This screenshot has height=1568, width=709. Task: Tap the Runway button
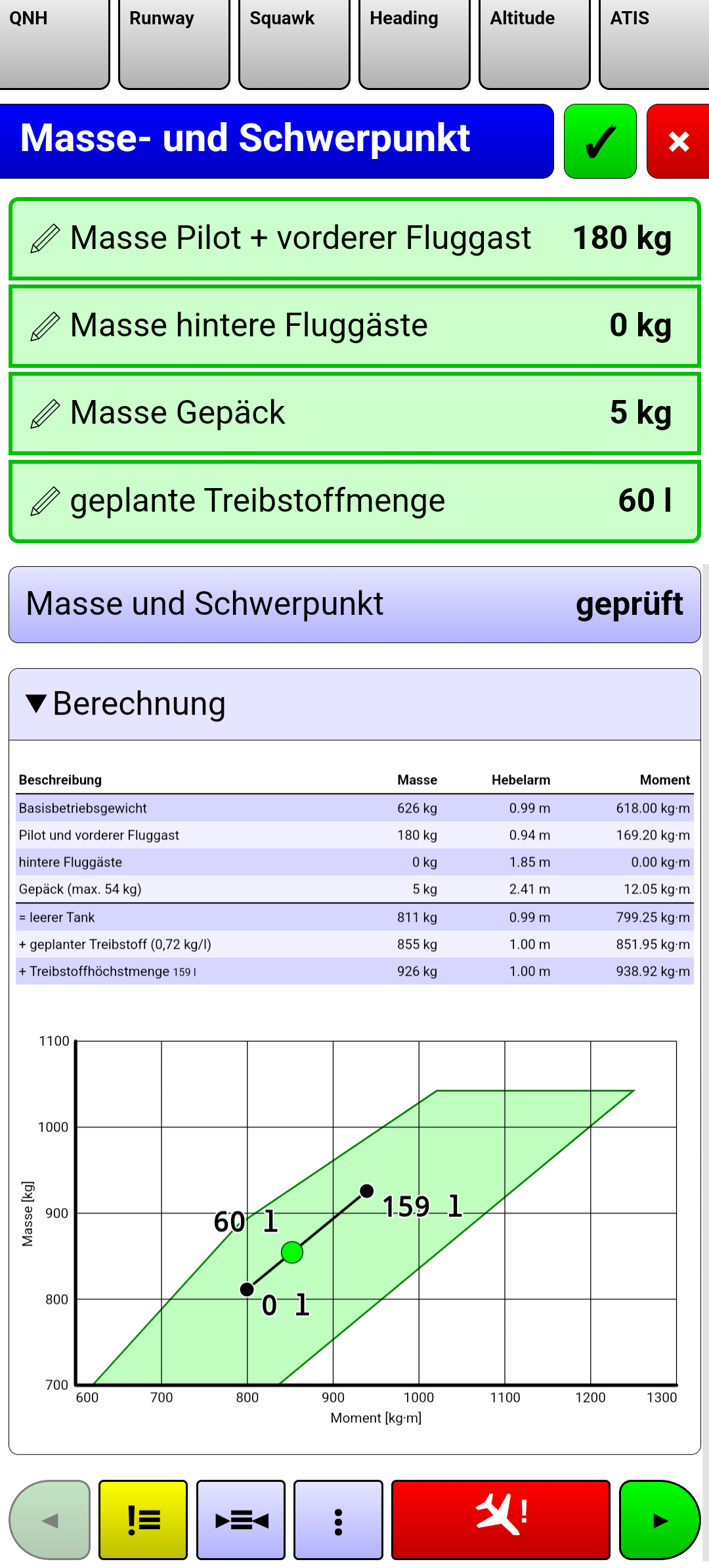174,43
